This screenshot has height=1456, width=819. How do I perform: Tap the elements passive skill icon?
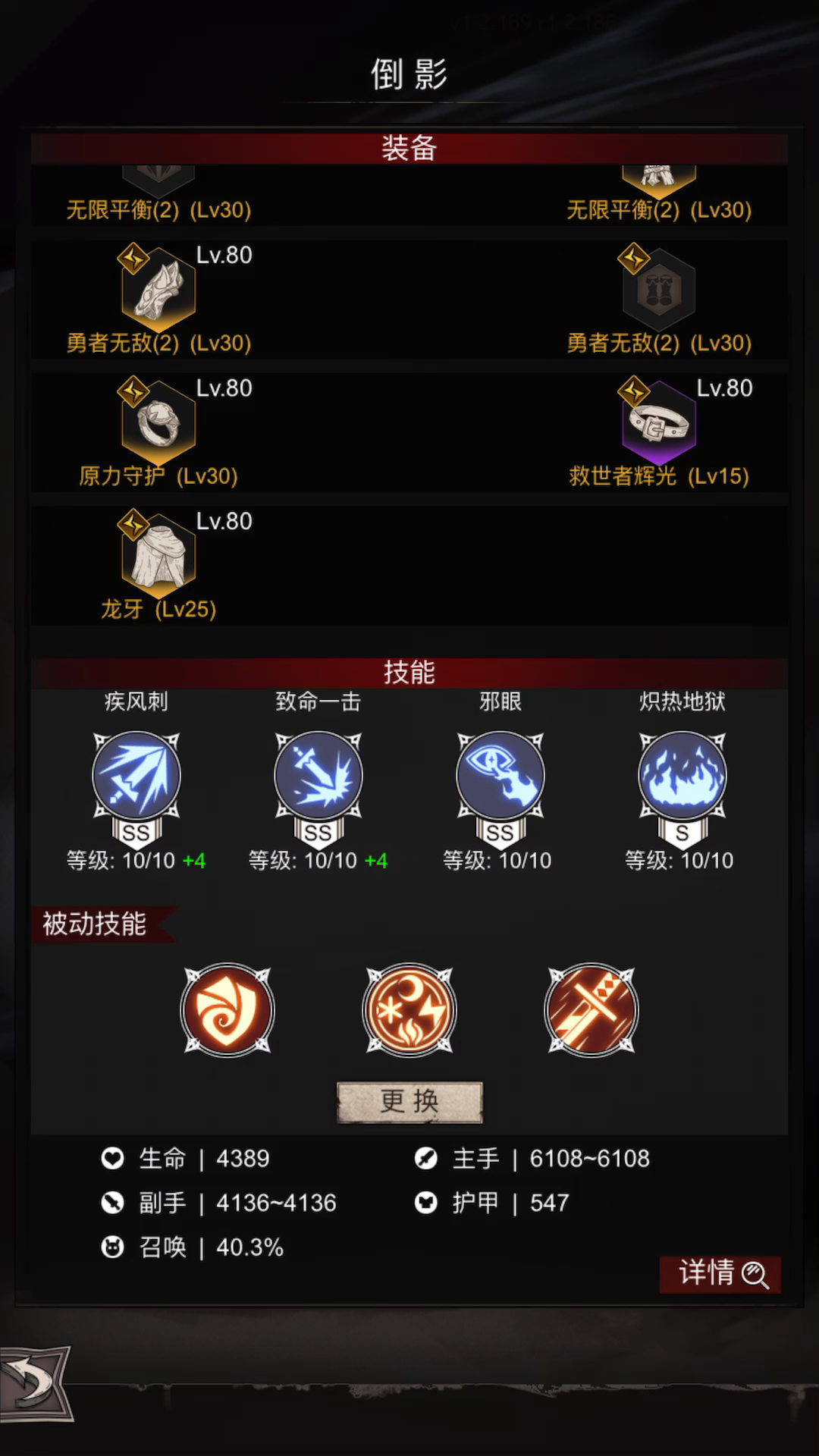(409, 1010)
